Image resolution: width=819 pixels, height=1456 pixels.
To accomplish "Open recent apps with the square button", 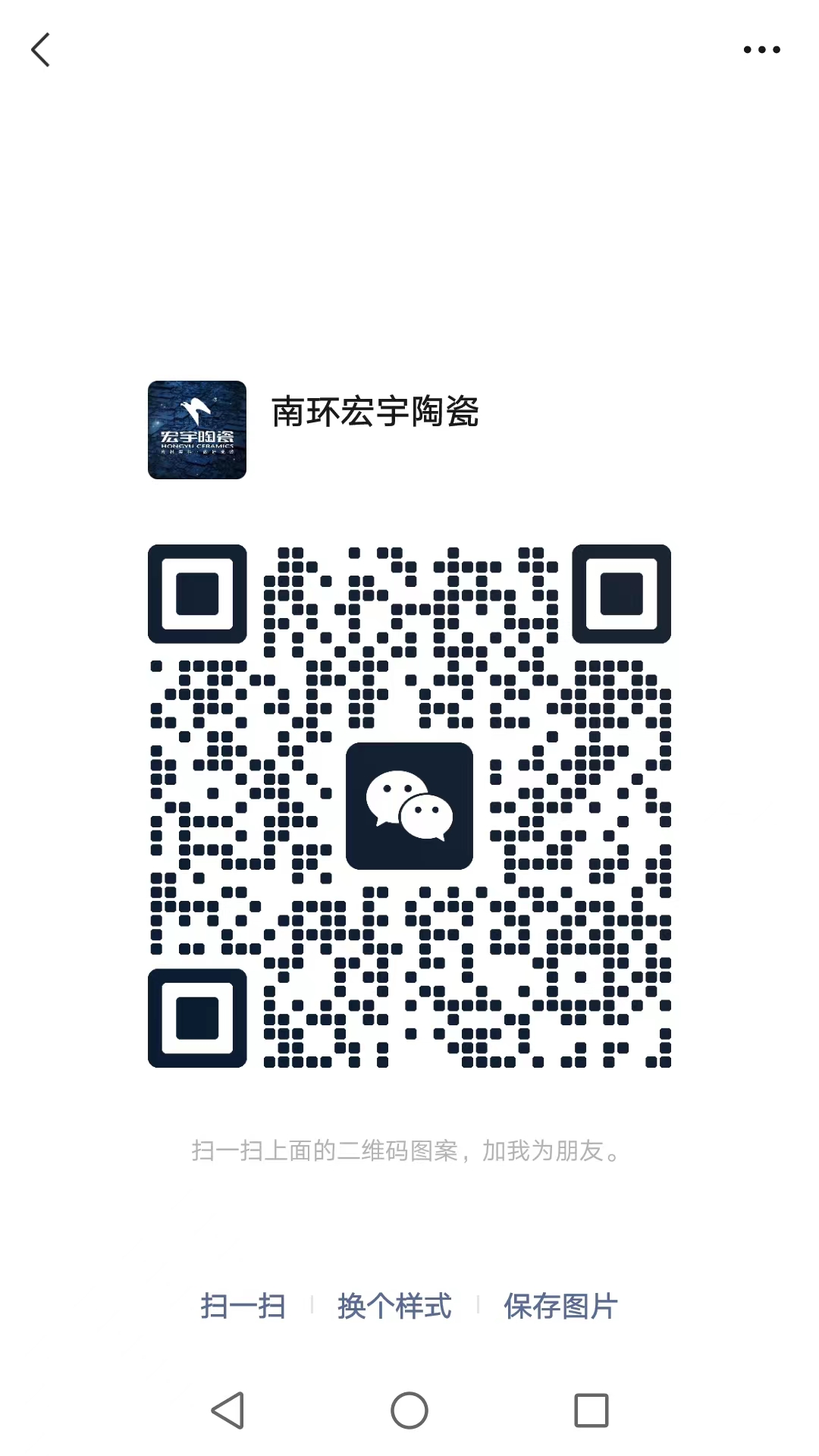I will (591, 1410).
